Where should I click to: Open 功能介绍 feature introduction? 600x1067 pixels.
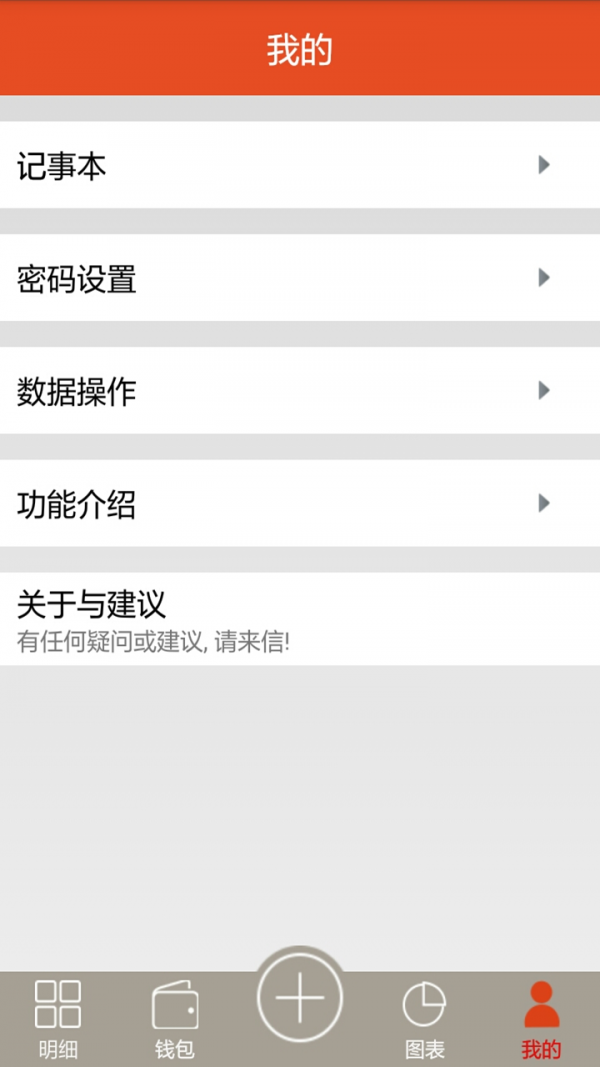pyautogui.click(x=300, y=504)
